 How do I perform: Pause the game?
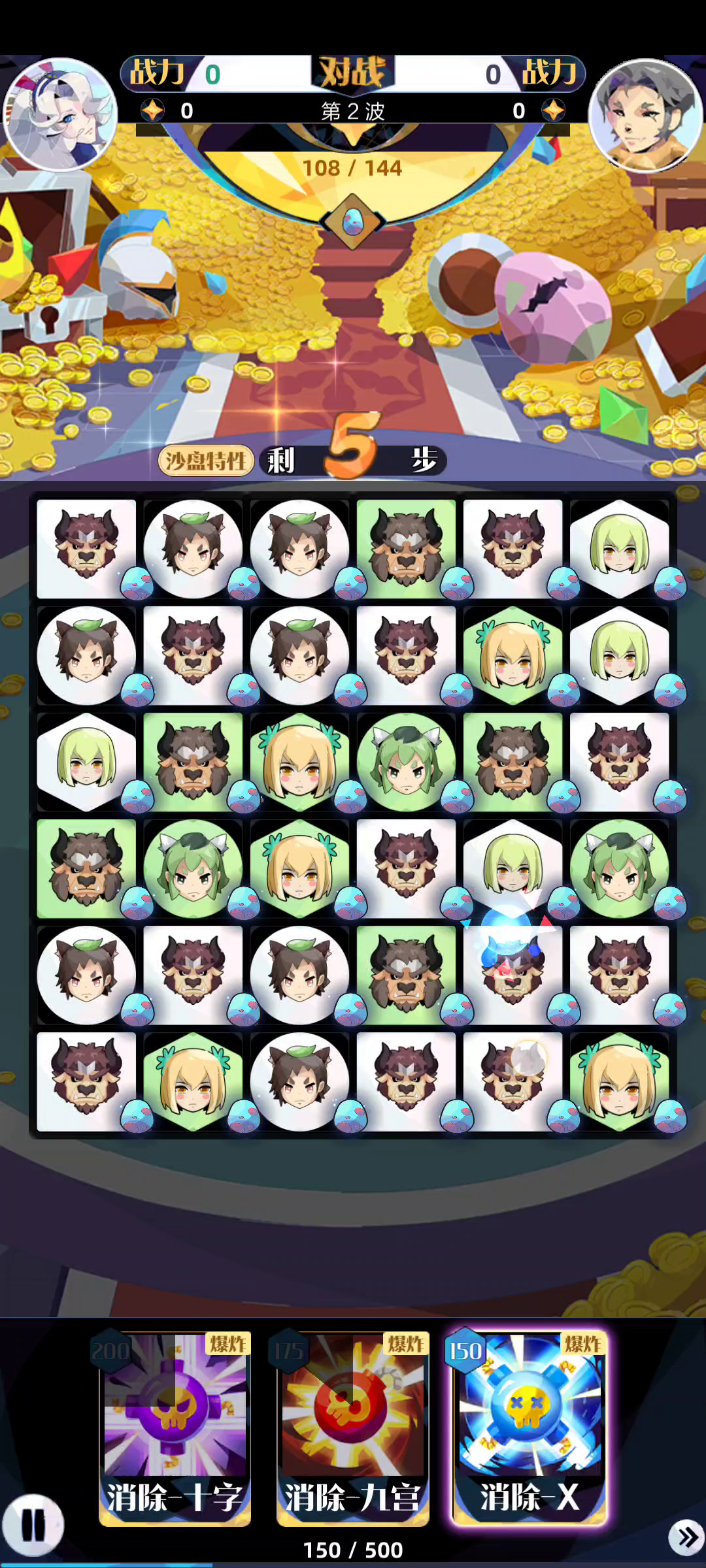coord(33,1526)
